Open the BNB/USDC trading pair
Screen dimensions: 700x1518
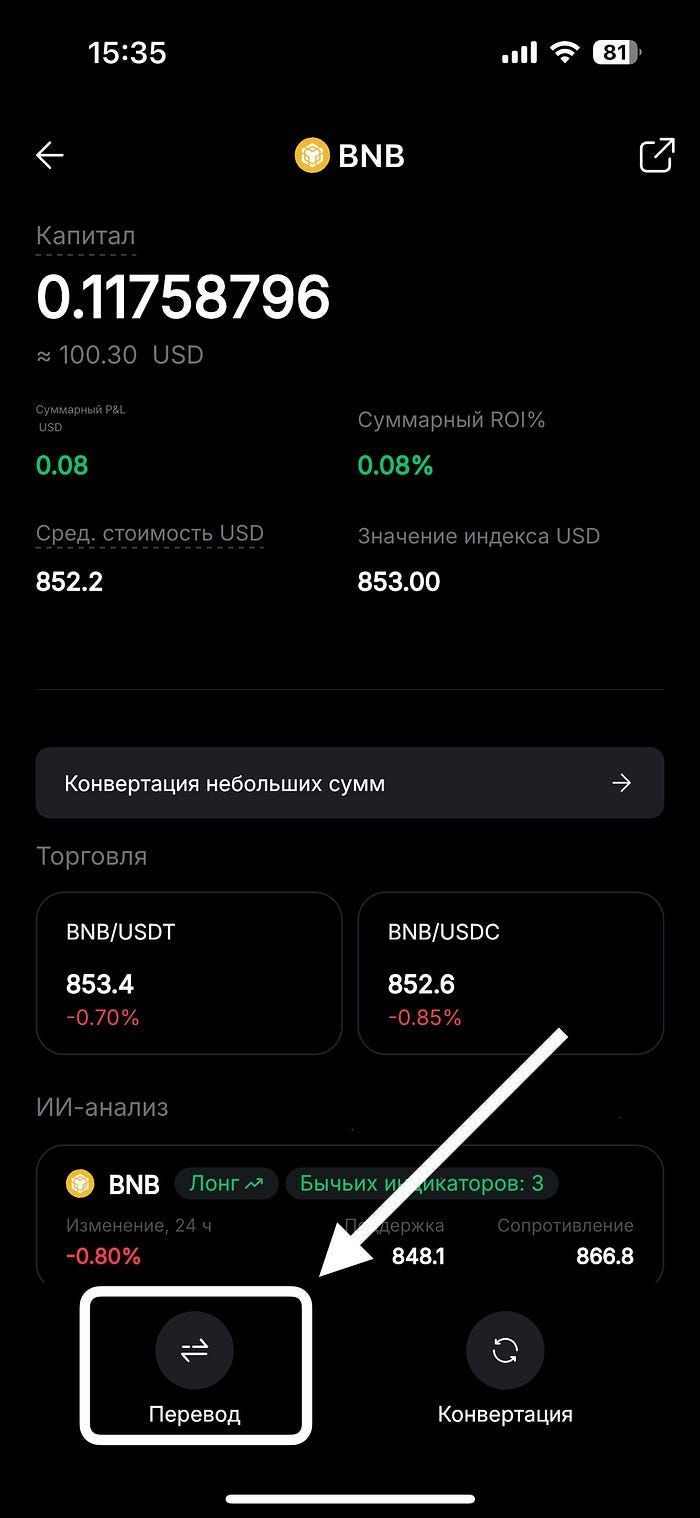coord(511,973)
